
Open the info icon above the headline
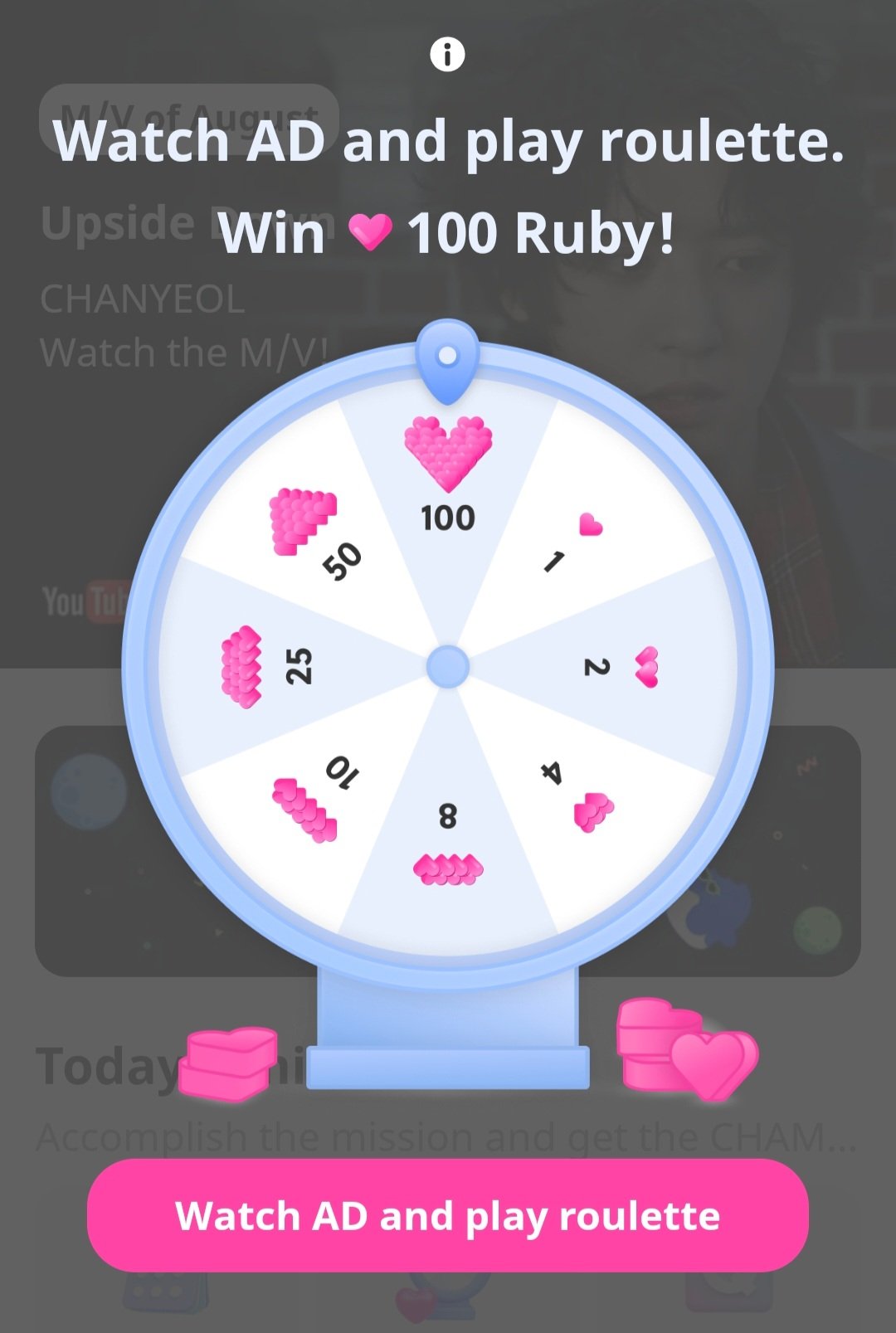tap(447, 55)
